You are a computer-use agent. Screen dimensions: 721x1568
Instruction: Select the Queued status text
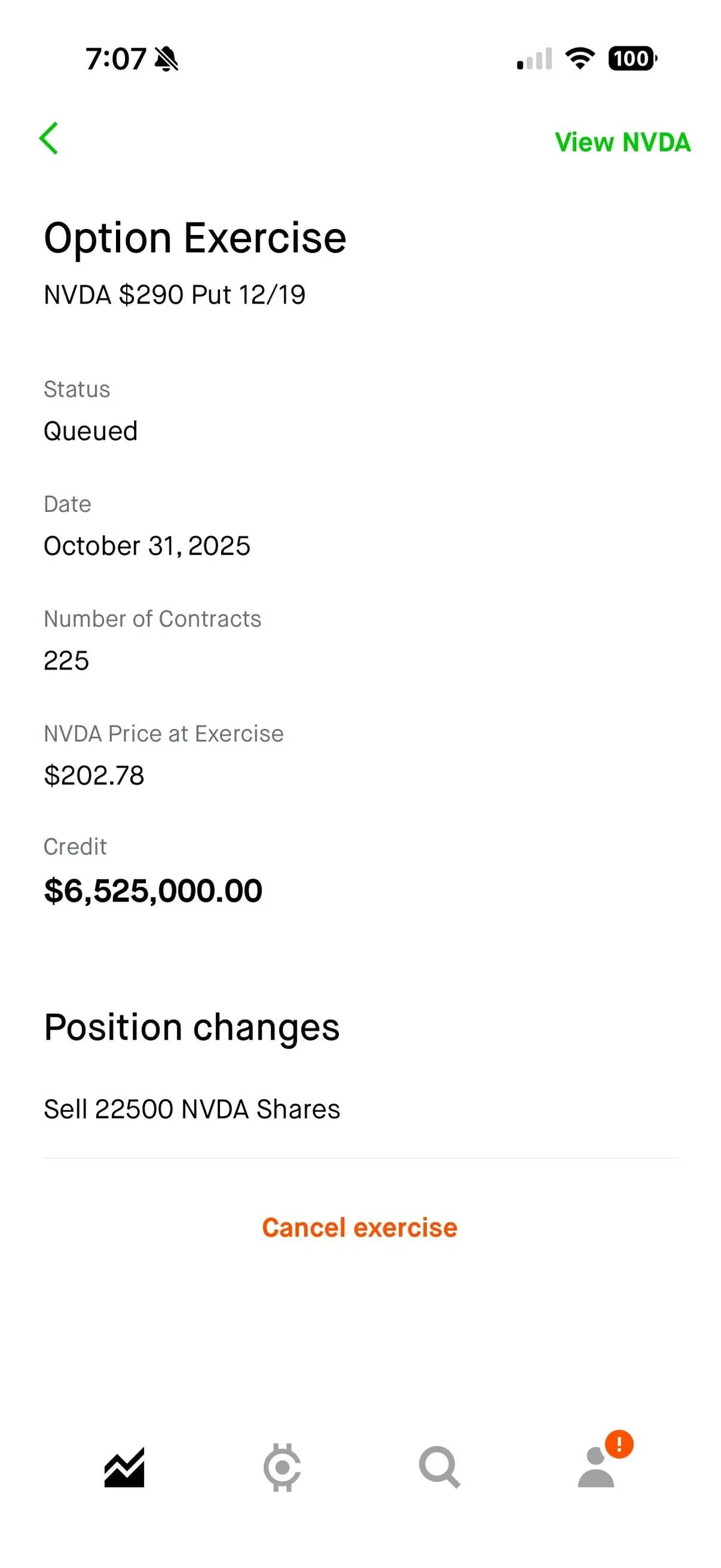point(91,432)
